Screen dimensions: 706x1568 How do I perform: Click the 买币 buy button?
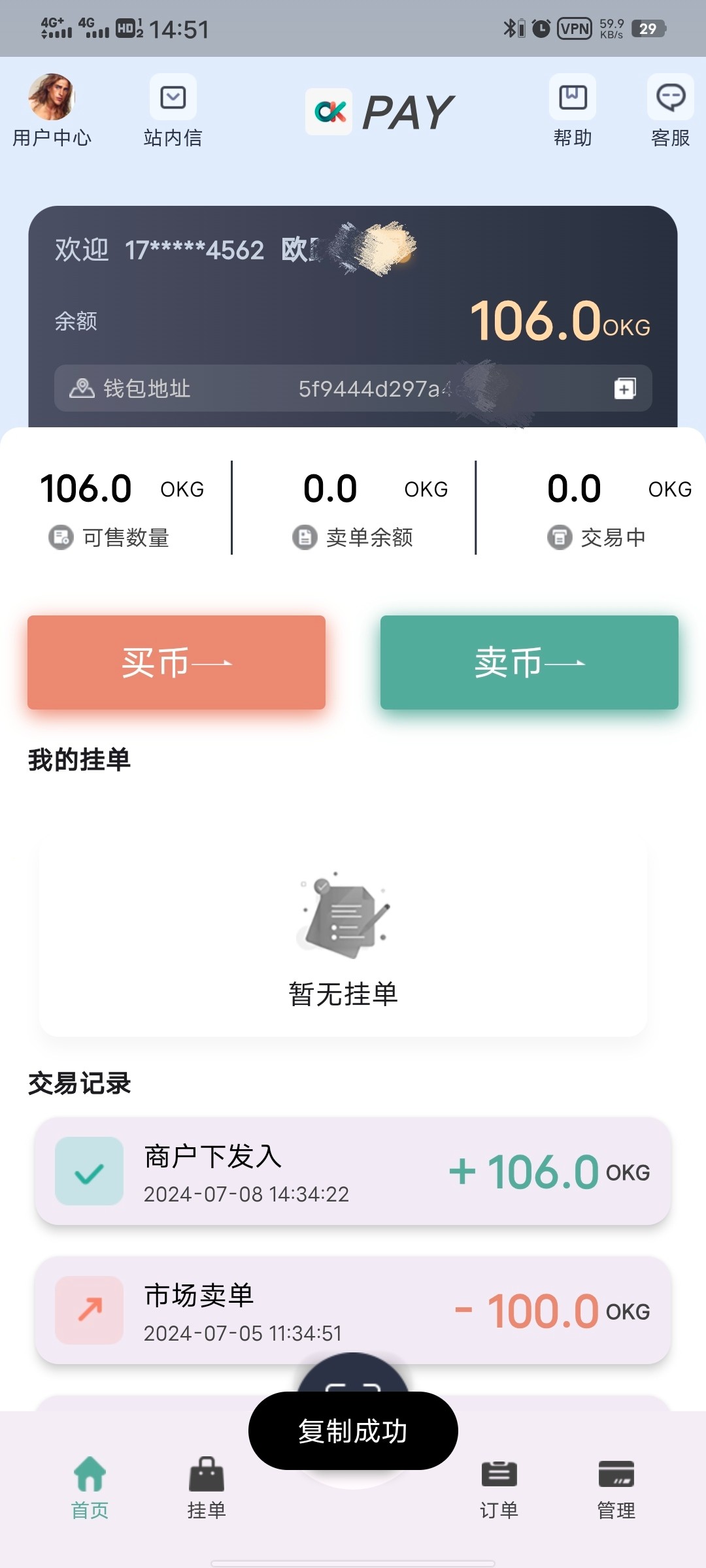(x=176, y=662)
